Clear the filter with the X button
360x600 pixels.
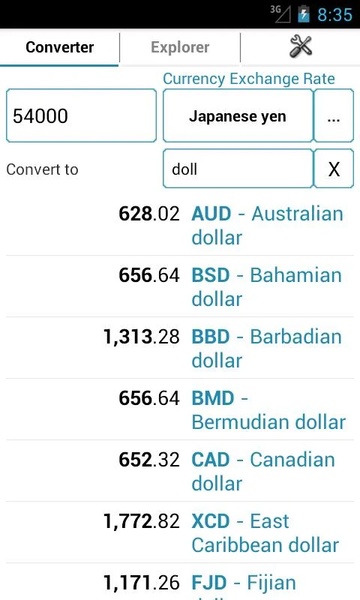[334, 169]
